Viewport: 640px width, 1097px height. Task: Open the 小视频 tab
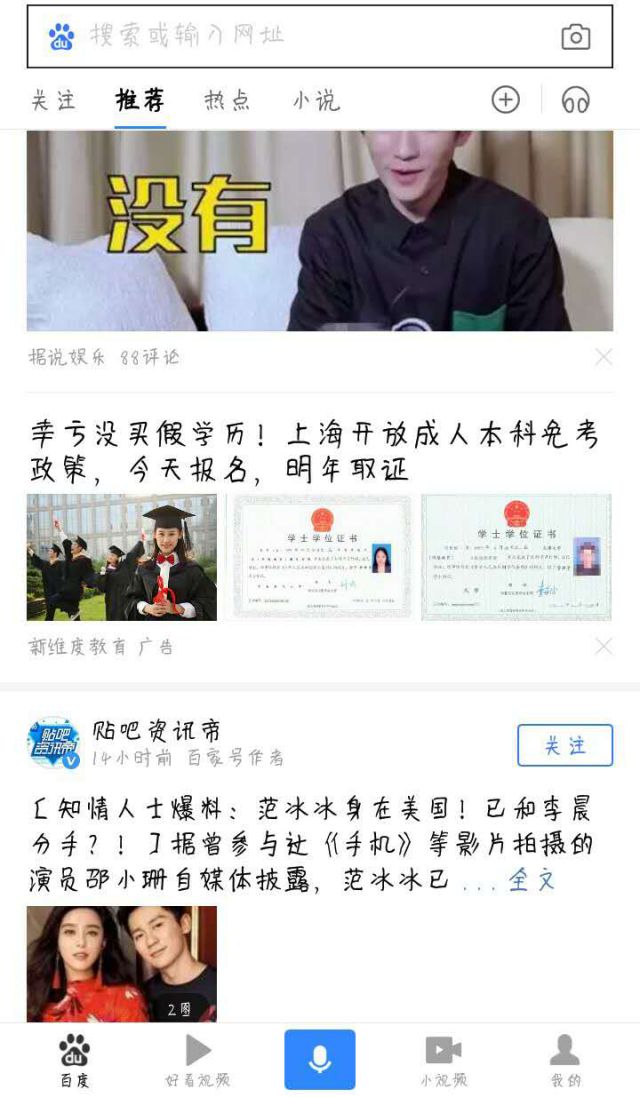pyautogui.click(x=443, y=1060)
